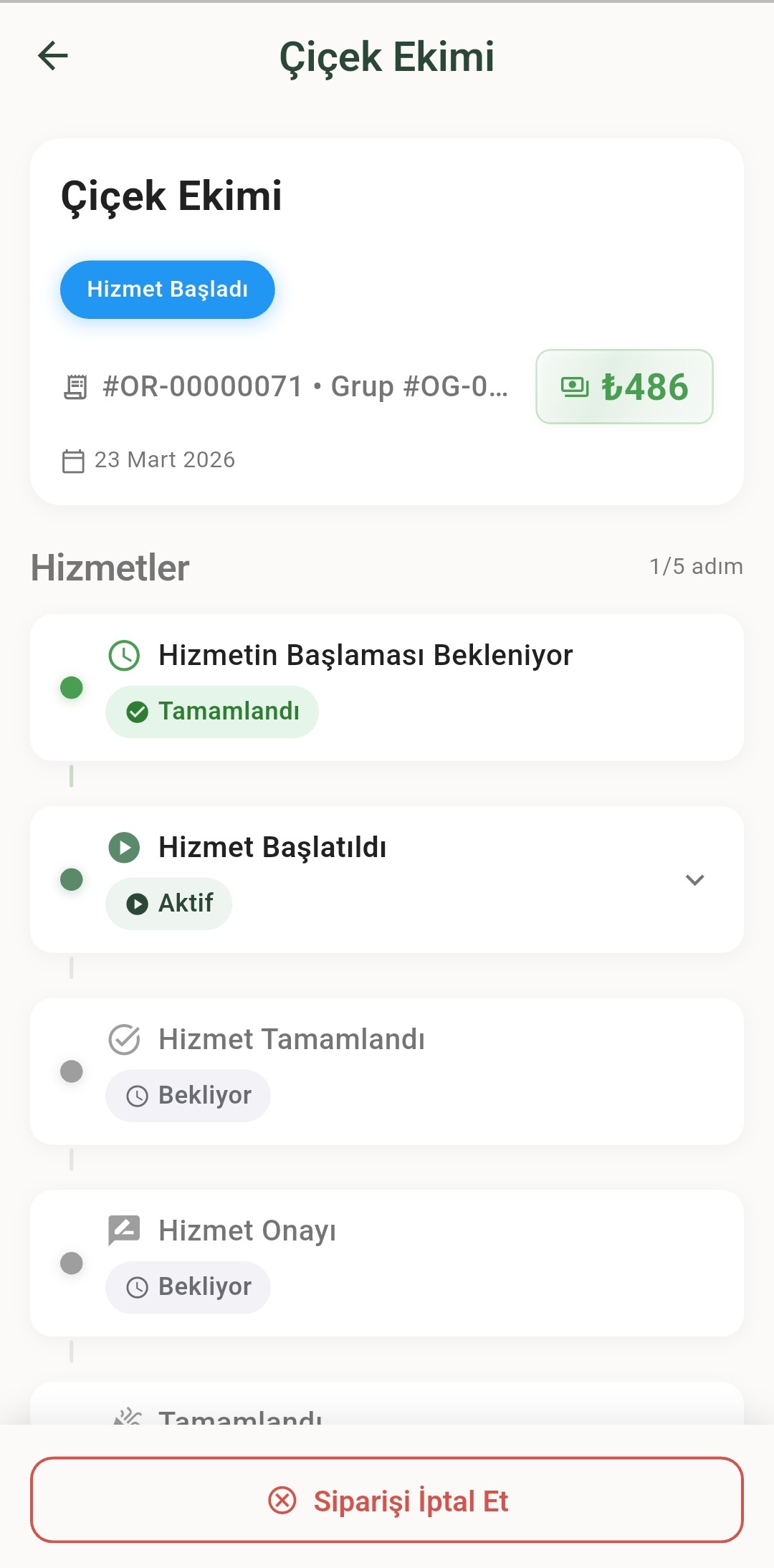Image resolution: width=774 pixels, height=1568 pixels.
Task: Click the 1/5 adım progress indicator
Action: (x=695, y=566)
